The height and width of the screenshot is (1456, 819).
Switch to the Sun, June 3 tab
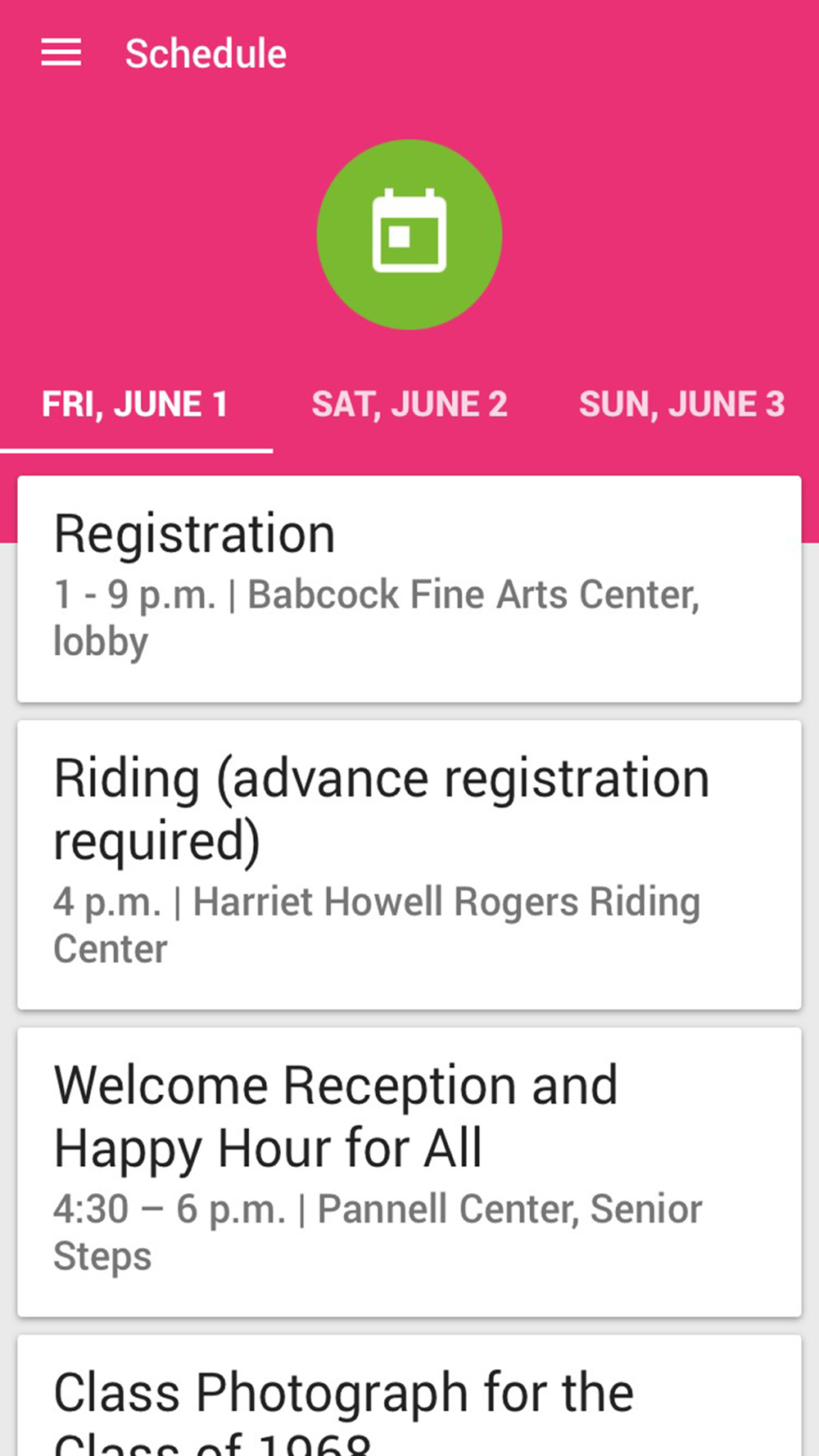click(681, 405)
